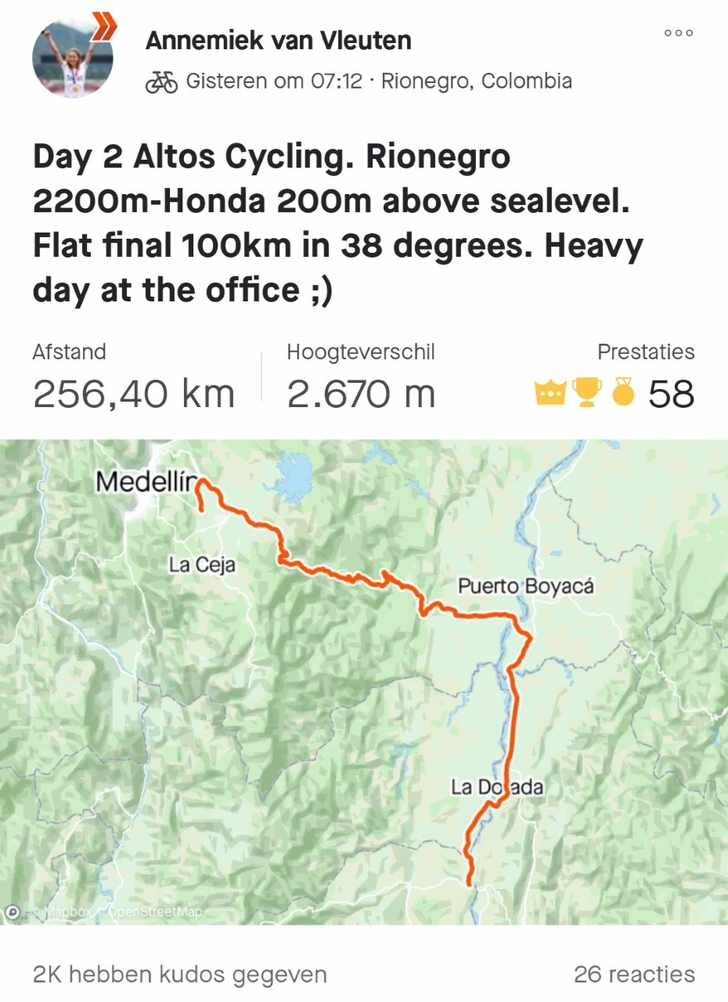Open the overflow menu on the activity
728x1002 pixels.
pos(678,33)
